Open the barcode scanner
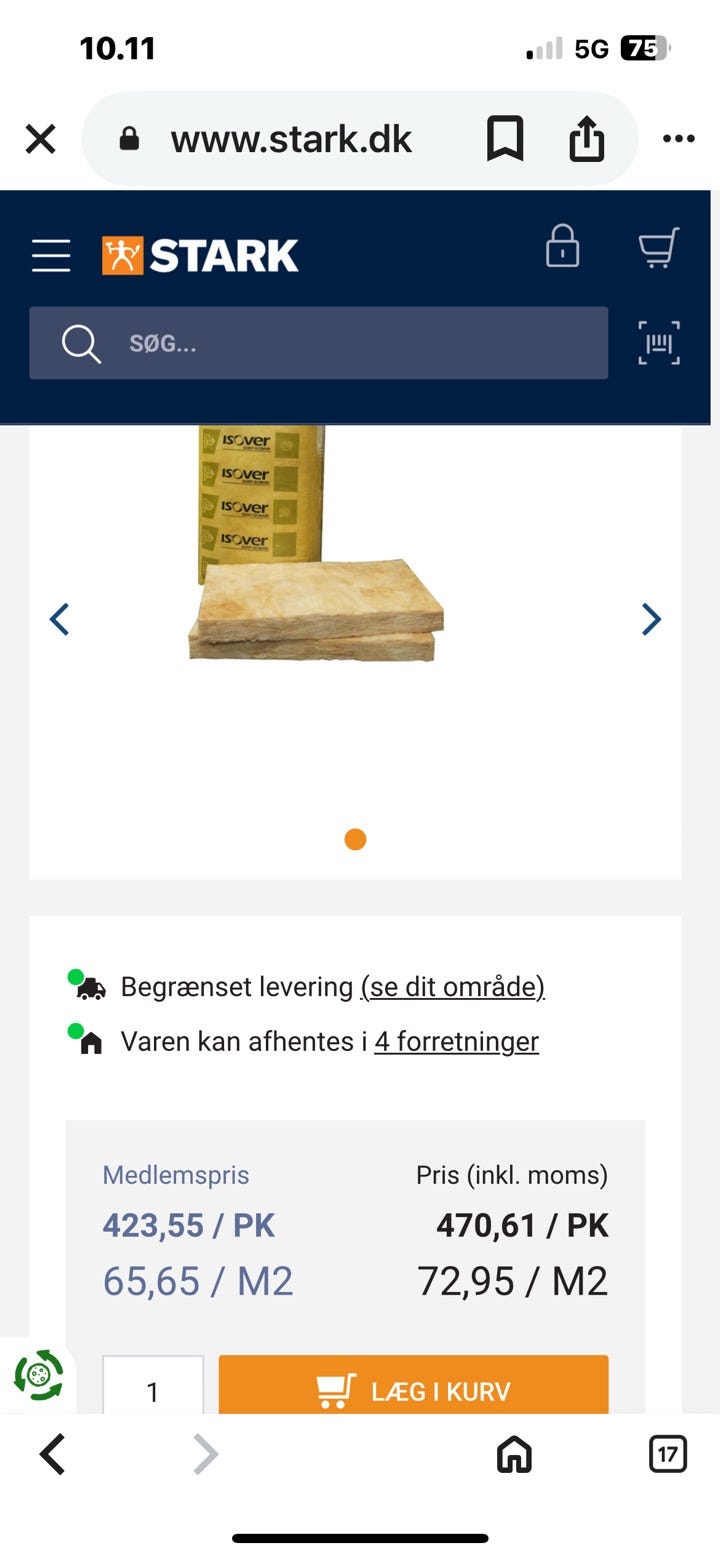The height and width of the screenshot is (1558, 720). pos(658,343)
